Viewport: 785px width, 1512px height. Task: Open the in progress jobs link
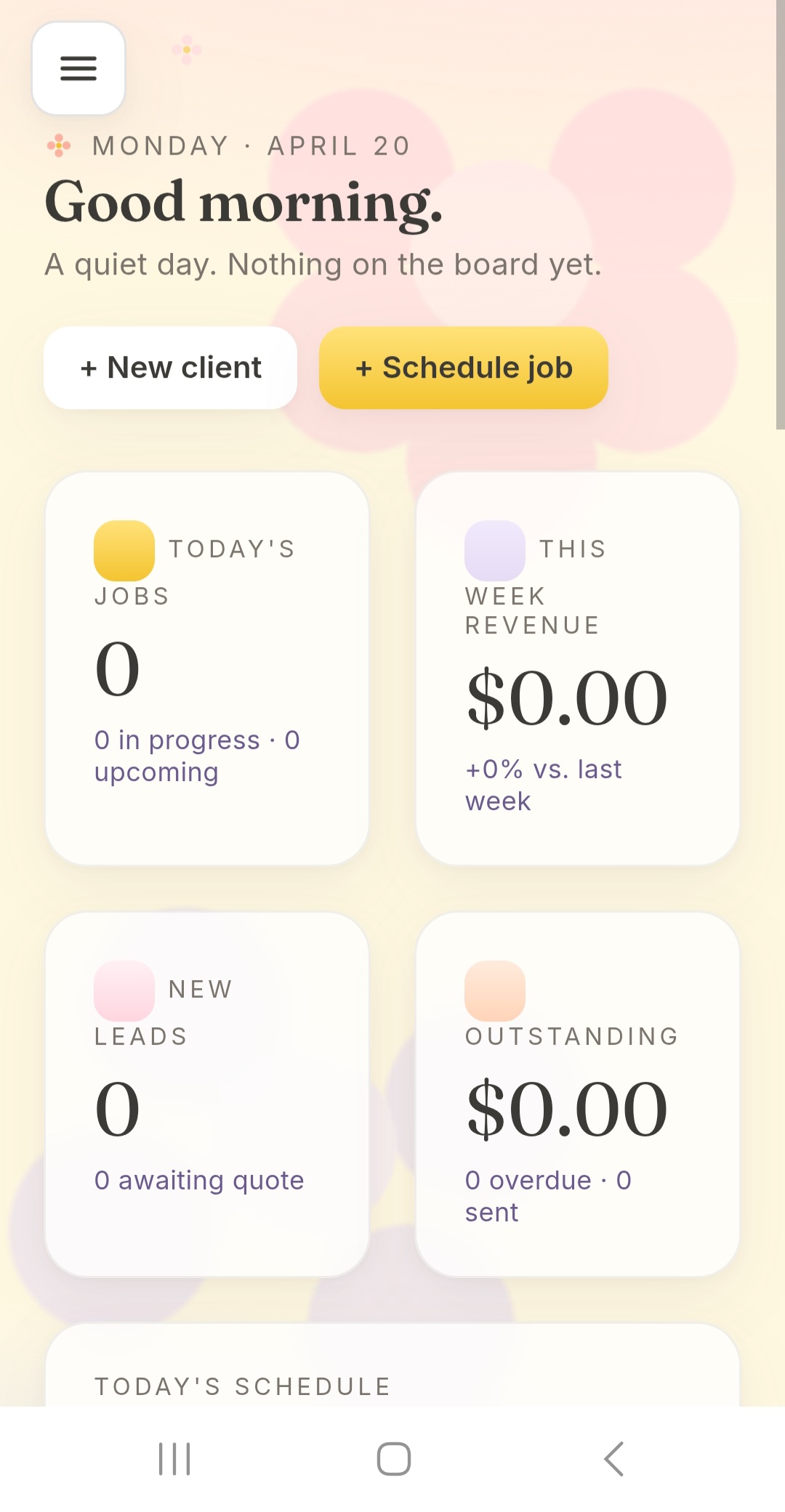pos(198,756)
